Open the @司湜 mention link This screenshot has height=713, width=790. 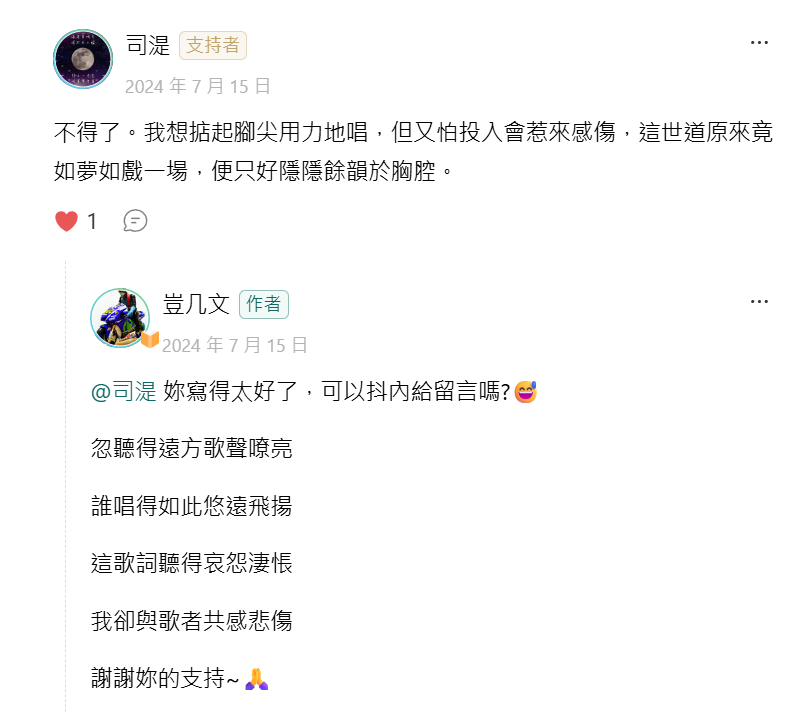pos(124,392)
